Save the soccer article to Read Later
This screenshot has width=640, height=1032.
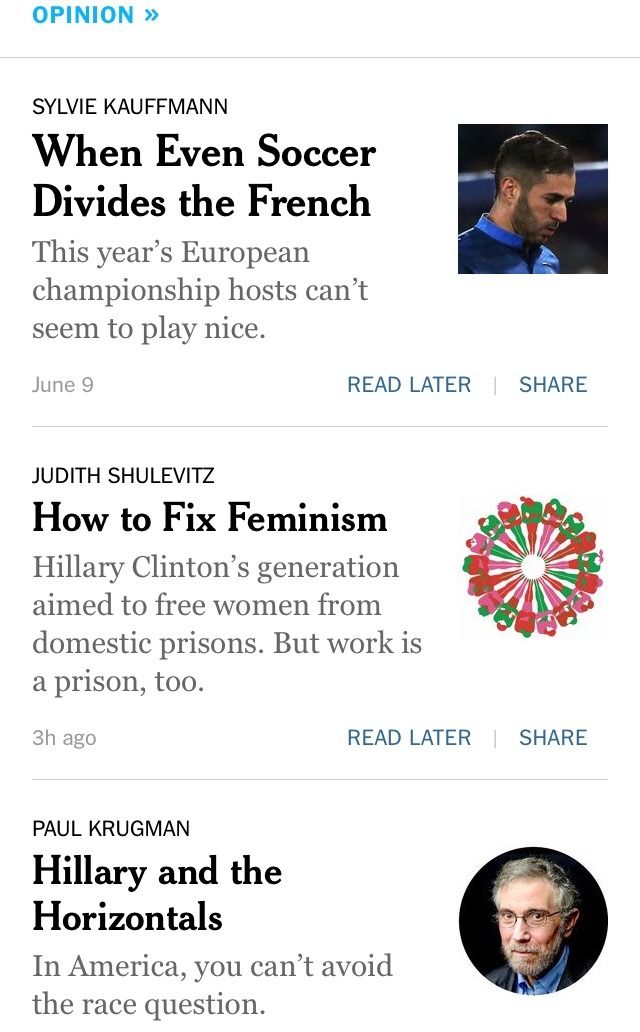click(x=409, y=384)
